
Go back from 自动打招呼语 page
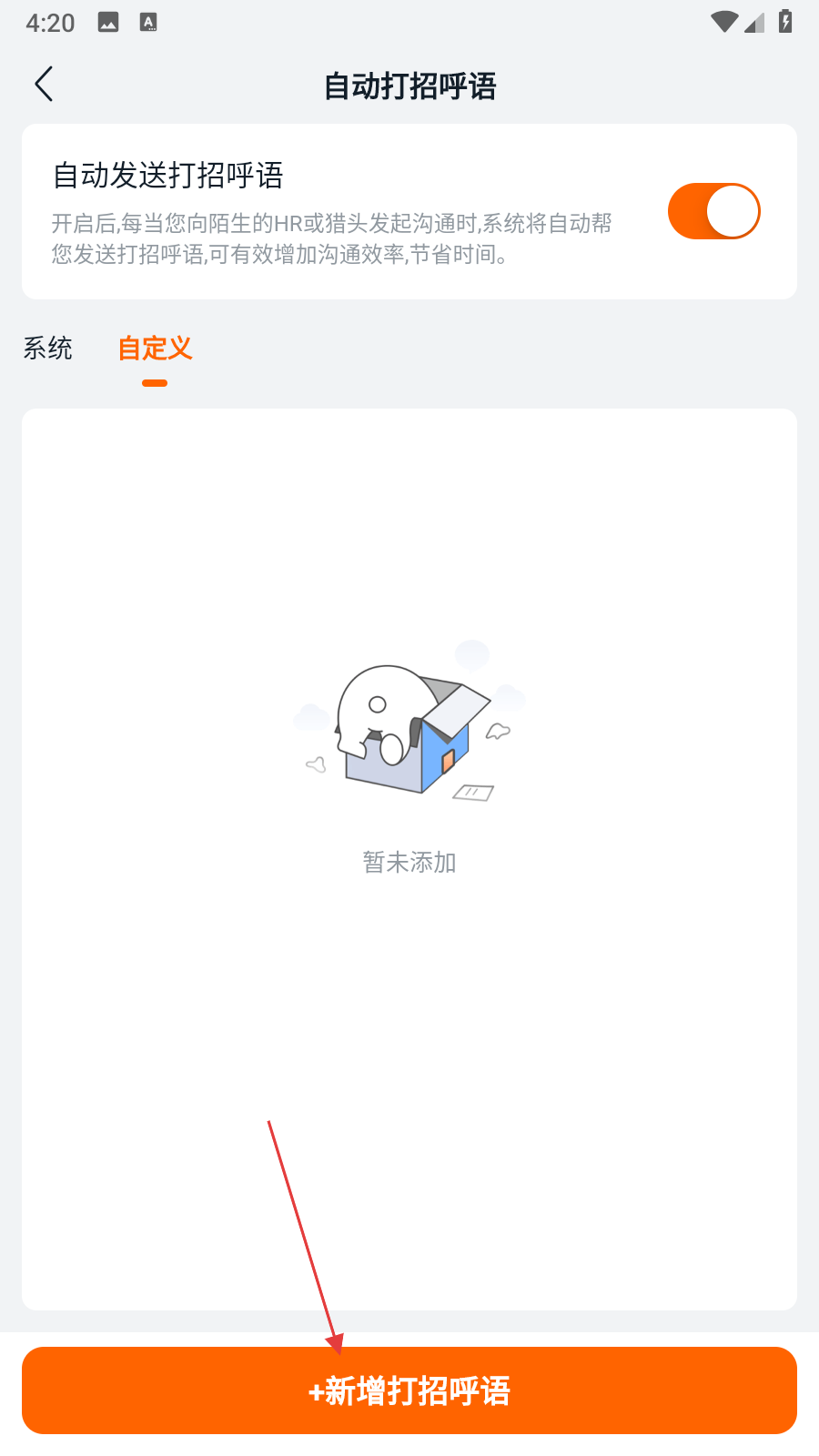point(44,85)
